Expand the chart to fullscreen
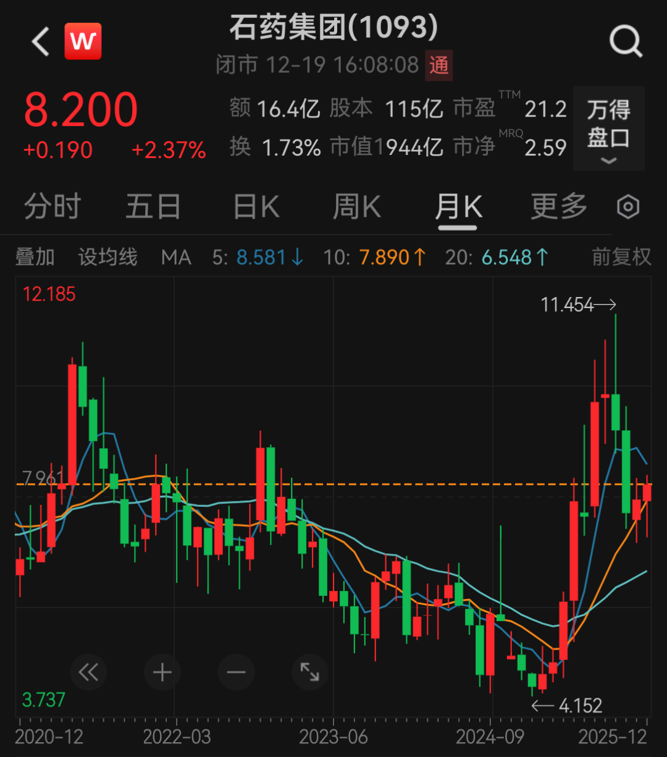Image resolution: width=667 pixels, height=757 pixels. click(309, 672)
